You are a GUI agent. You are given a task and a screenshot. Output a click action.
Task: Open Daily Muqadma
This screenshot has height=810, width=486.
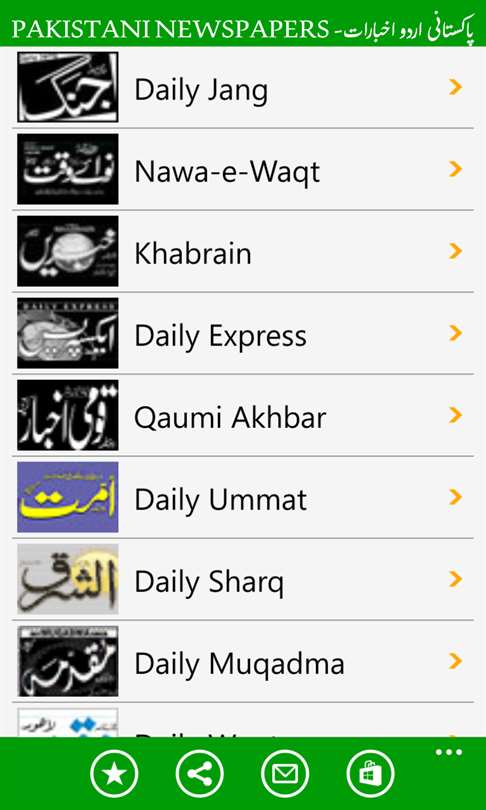pos(243,662)
